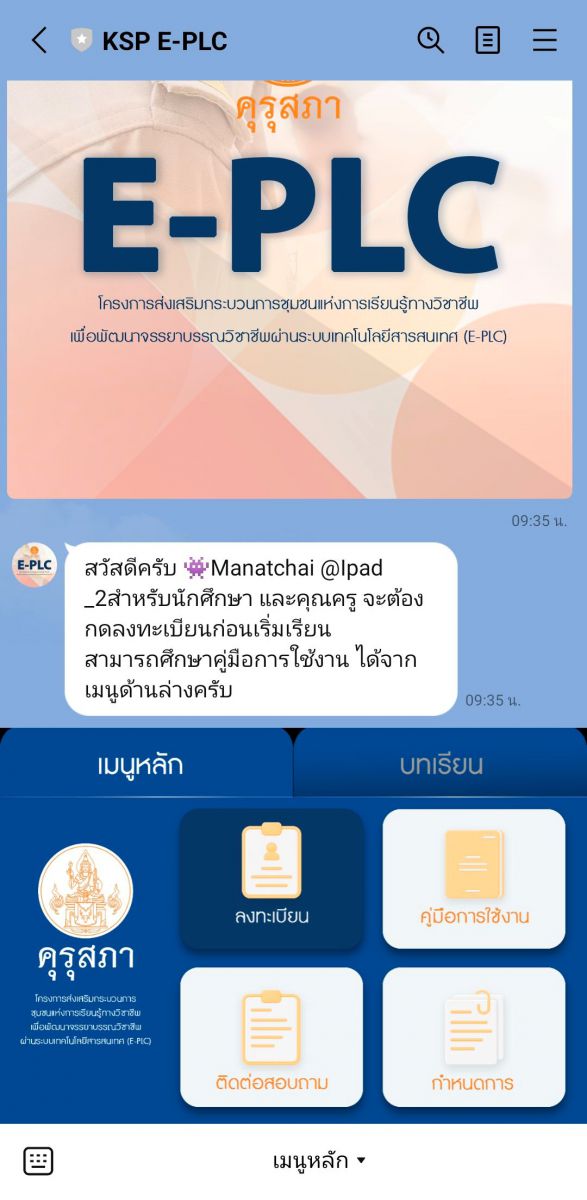Viewport: 587px width, 1200px height.
Task: Open the E-PLC banner image
Action: 290,289
